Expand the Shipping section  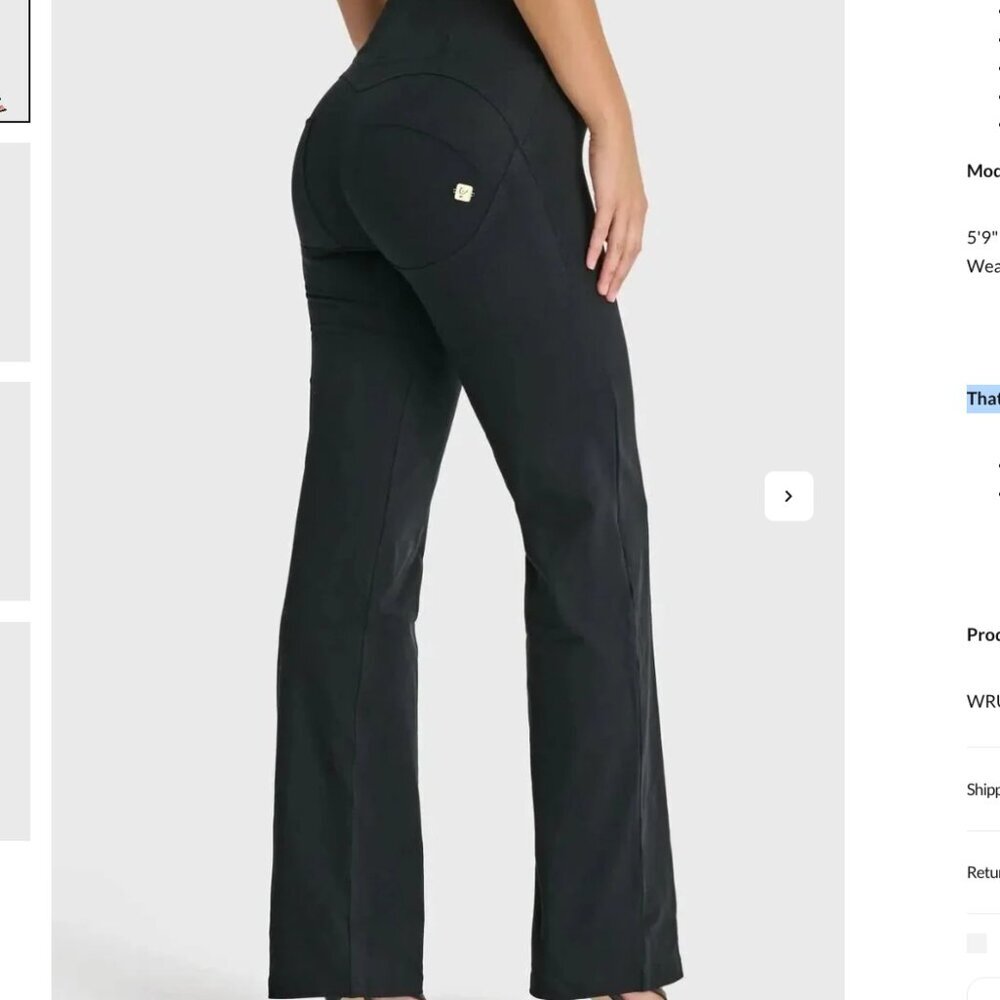[x=983, y=789]
